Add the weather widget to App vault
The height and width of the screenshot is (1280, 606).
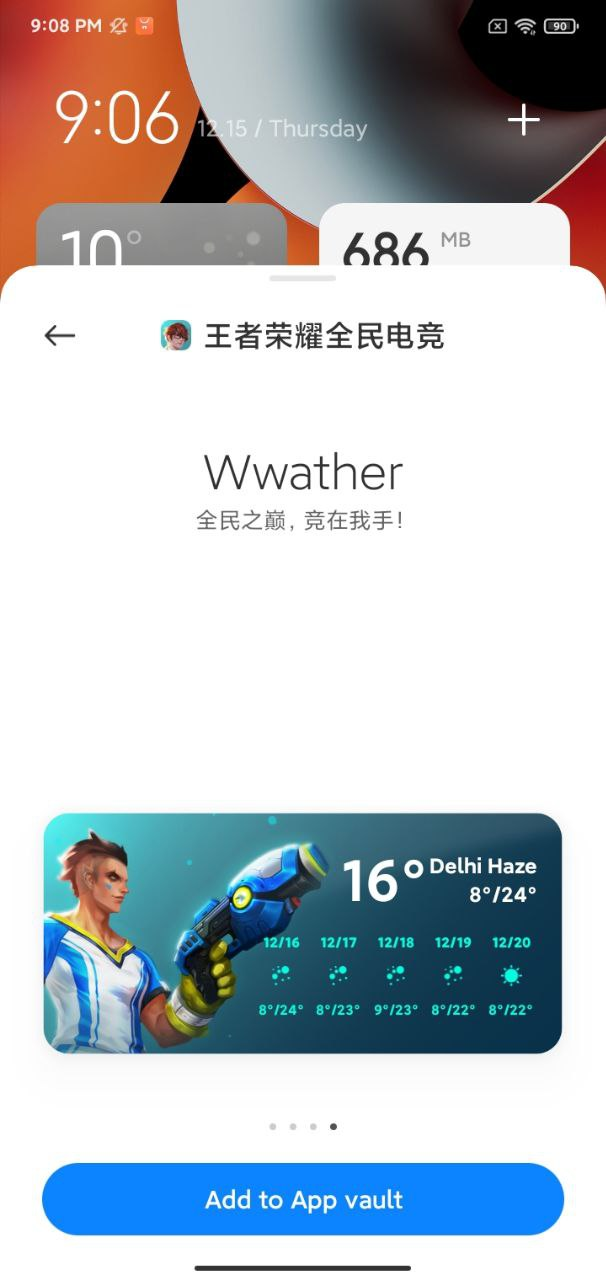[303, 1199]
